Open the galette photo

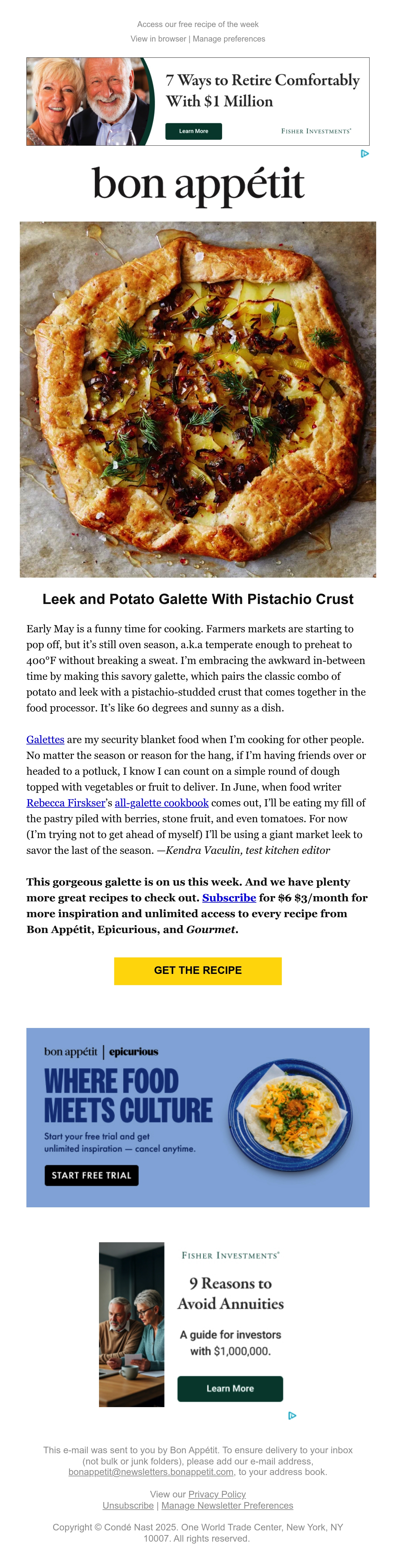tap(198, 399)
